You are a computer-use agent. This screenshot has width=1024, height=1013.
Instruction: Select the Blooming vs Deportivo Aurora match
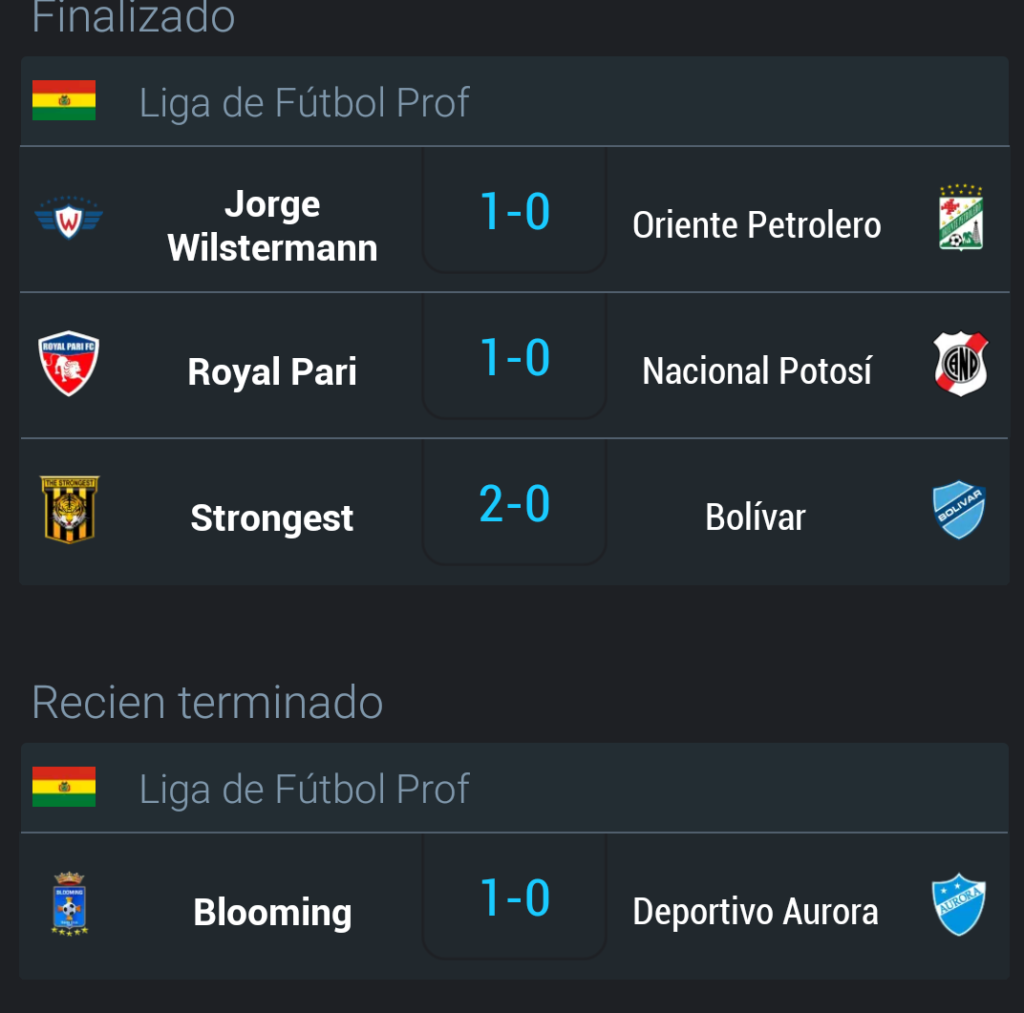tap(514, 905)
